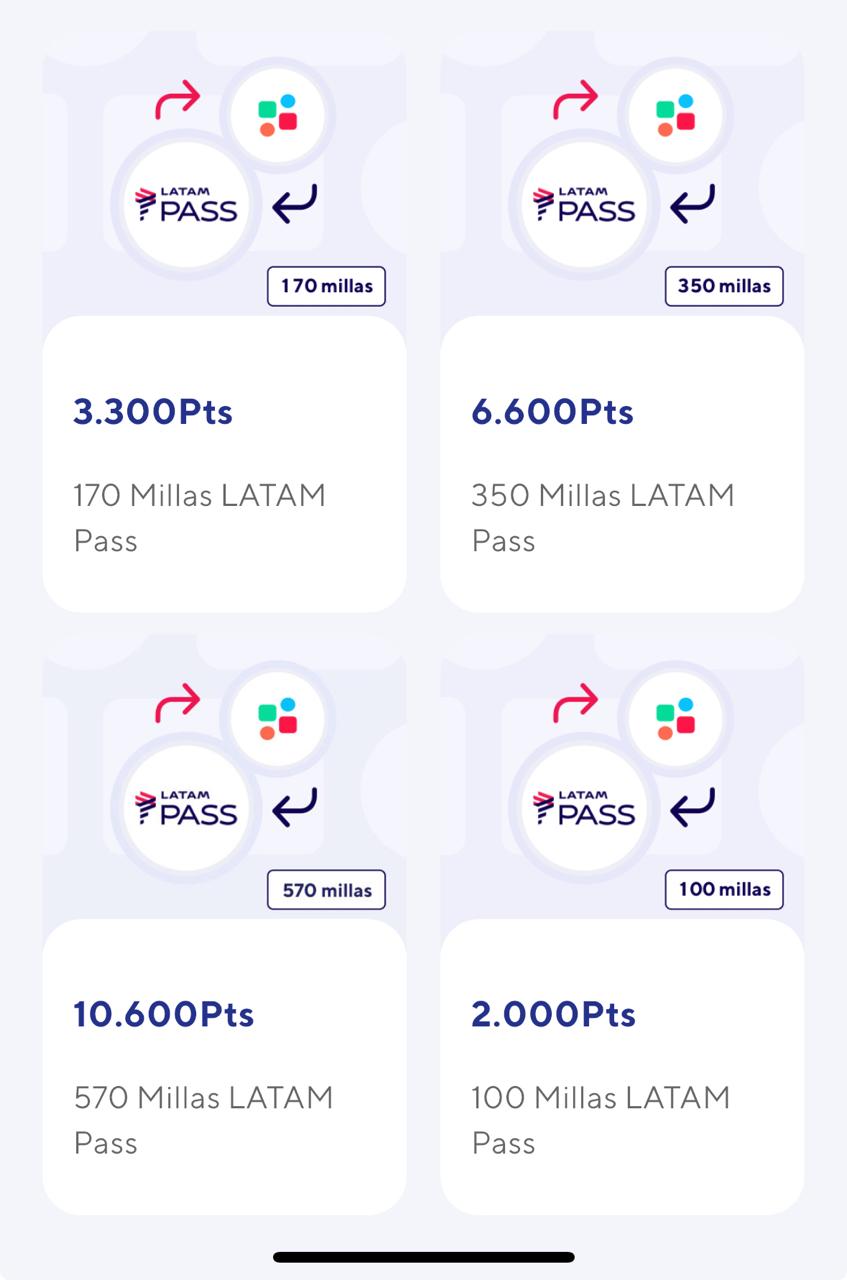Image resolution: width=847 pixels, height=1280 pixels.
Task: Select the 6.600Pts 350 Millas reward
Action: (622, 463)
